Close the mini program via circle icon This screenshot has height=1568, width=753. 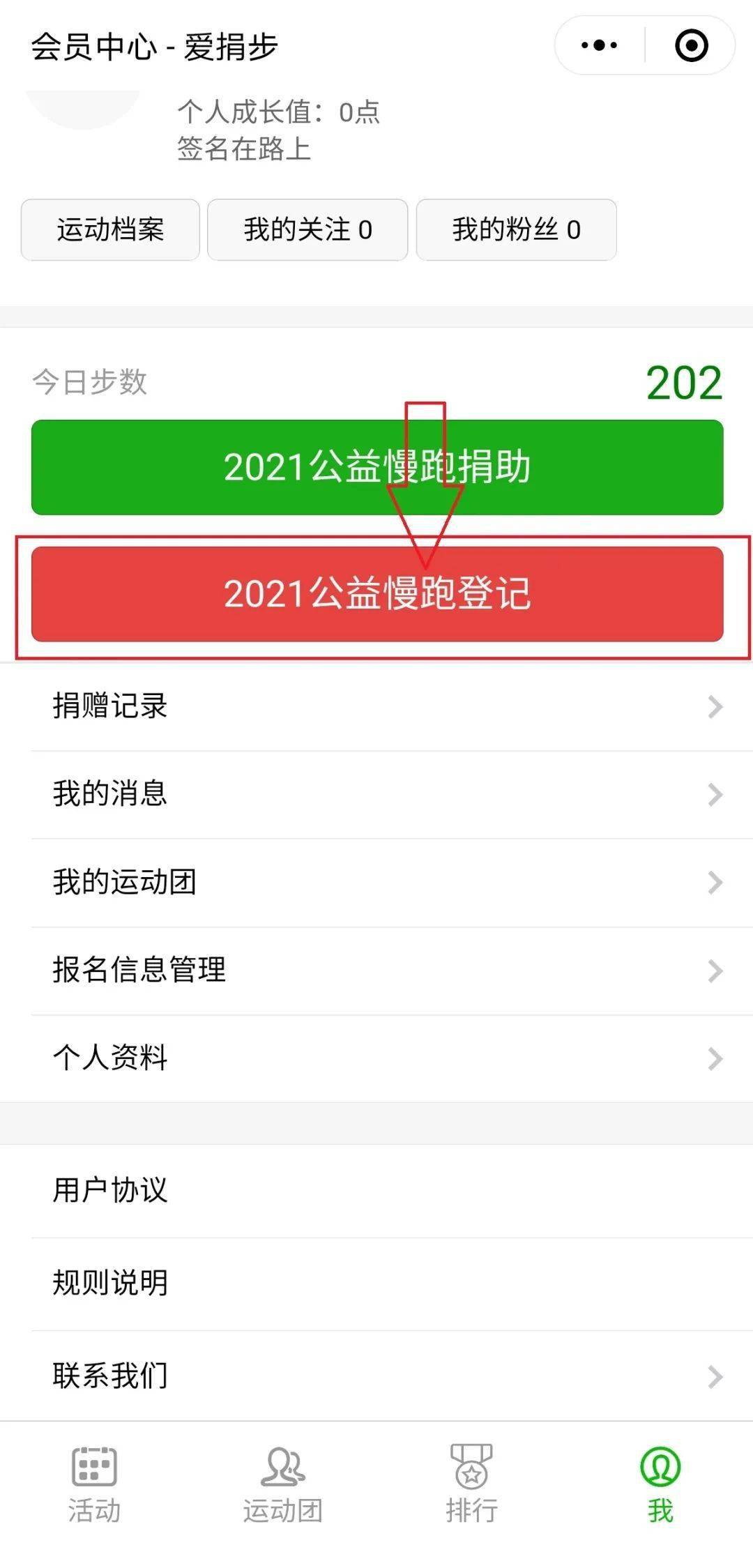click(691, 46)
